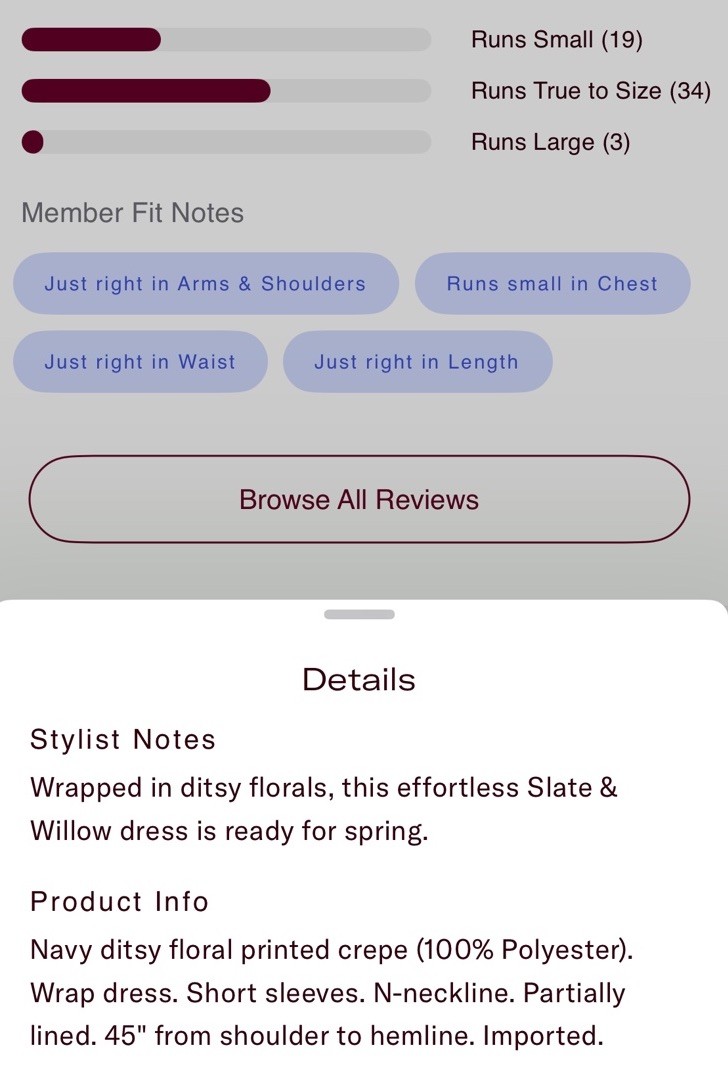The image size is (728, 1077).
Task: Tap the Details sheet drag handle
Action: 359,614
